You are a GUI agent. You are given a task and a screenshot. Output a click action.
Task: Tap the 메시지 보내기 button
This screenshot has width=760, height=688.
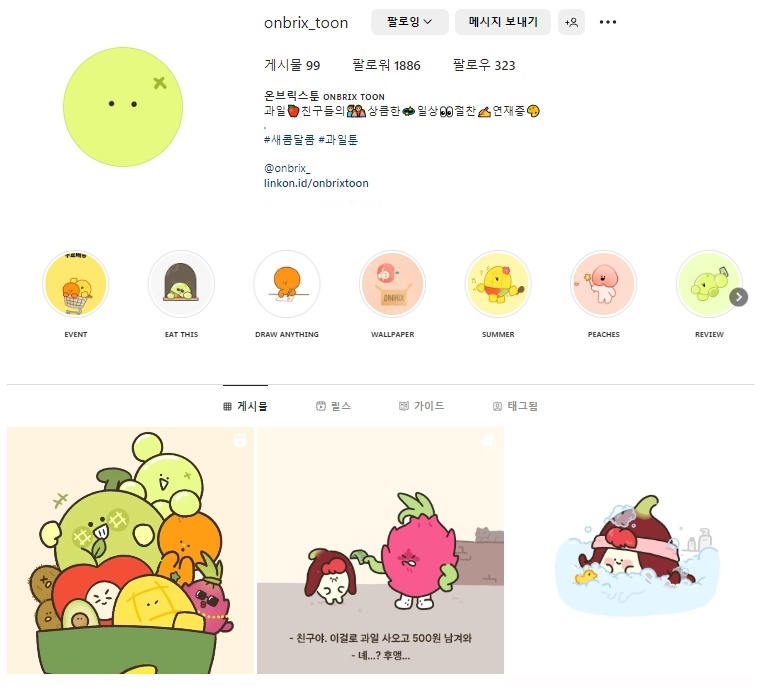pos(503,21)
